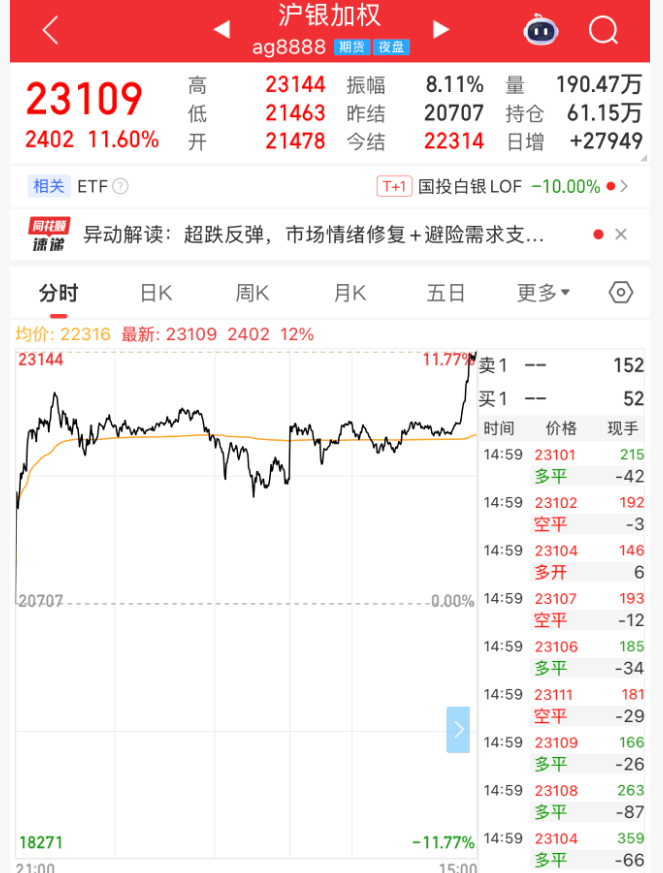Switch to the next contract
This screenshot has width=663, height=873.
441,30
